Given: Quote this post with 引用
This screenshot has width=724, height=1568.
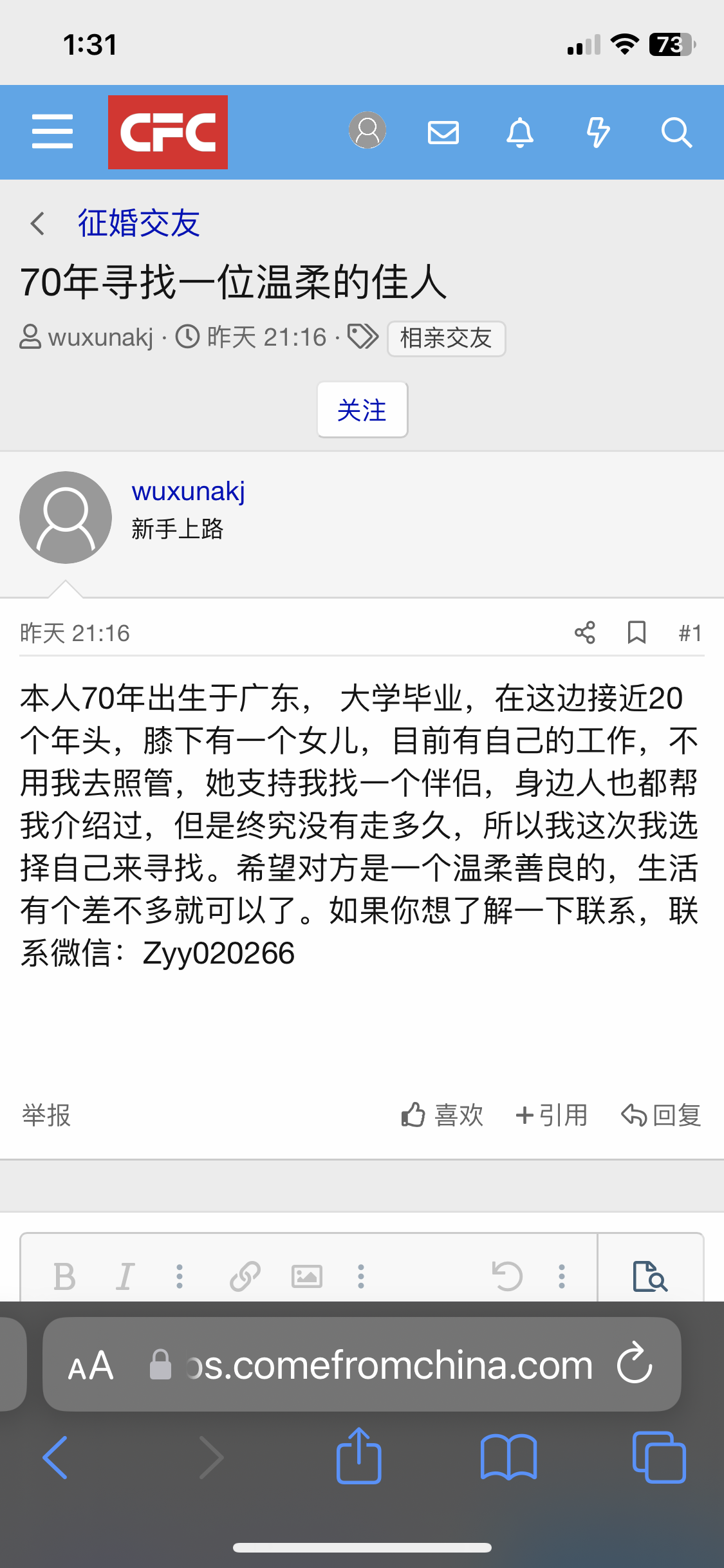Looking at the screenshot, I should click(552, 1115).
